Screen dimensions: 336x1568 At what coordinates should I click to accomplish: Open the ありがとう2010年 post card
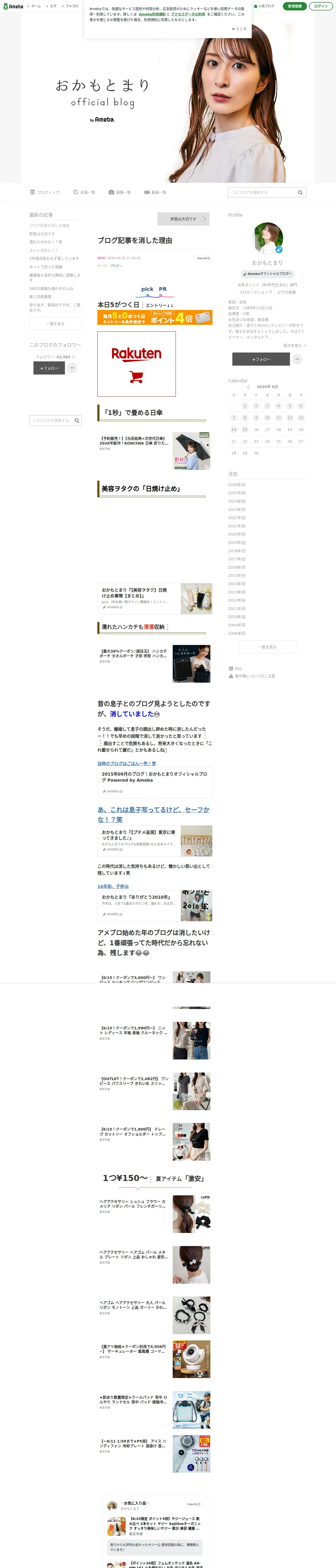155,905
